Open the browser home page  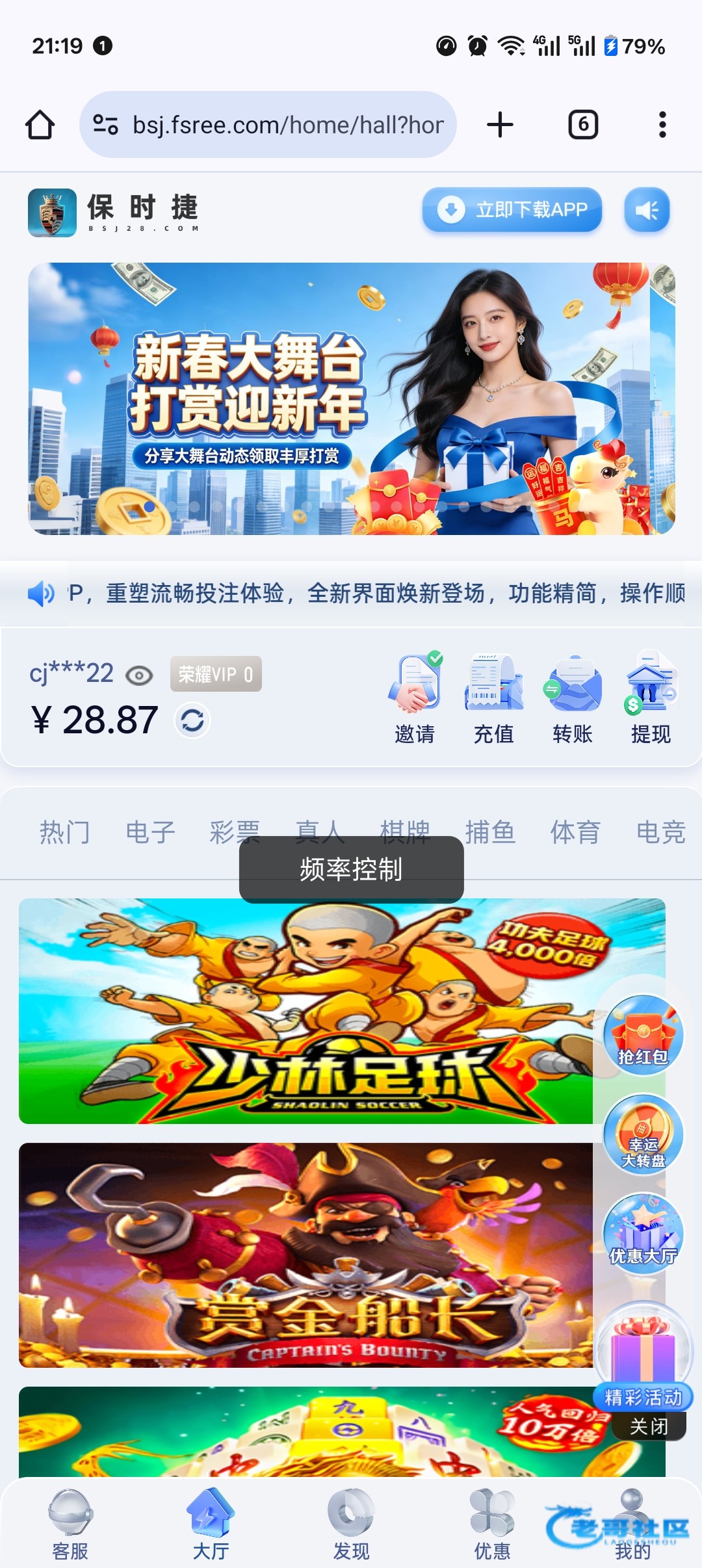(x=40, y=125)
